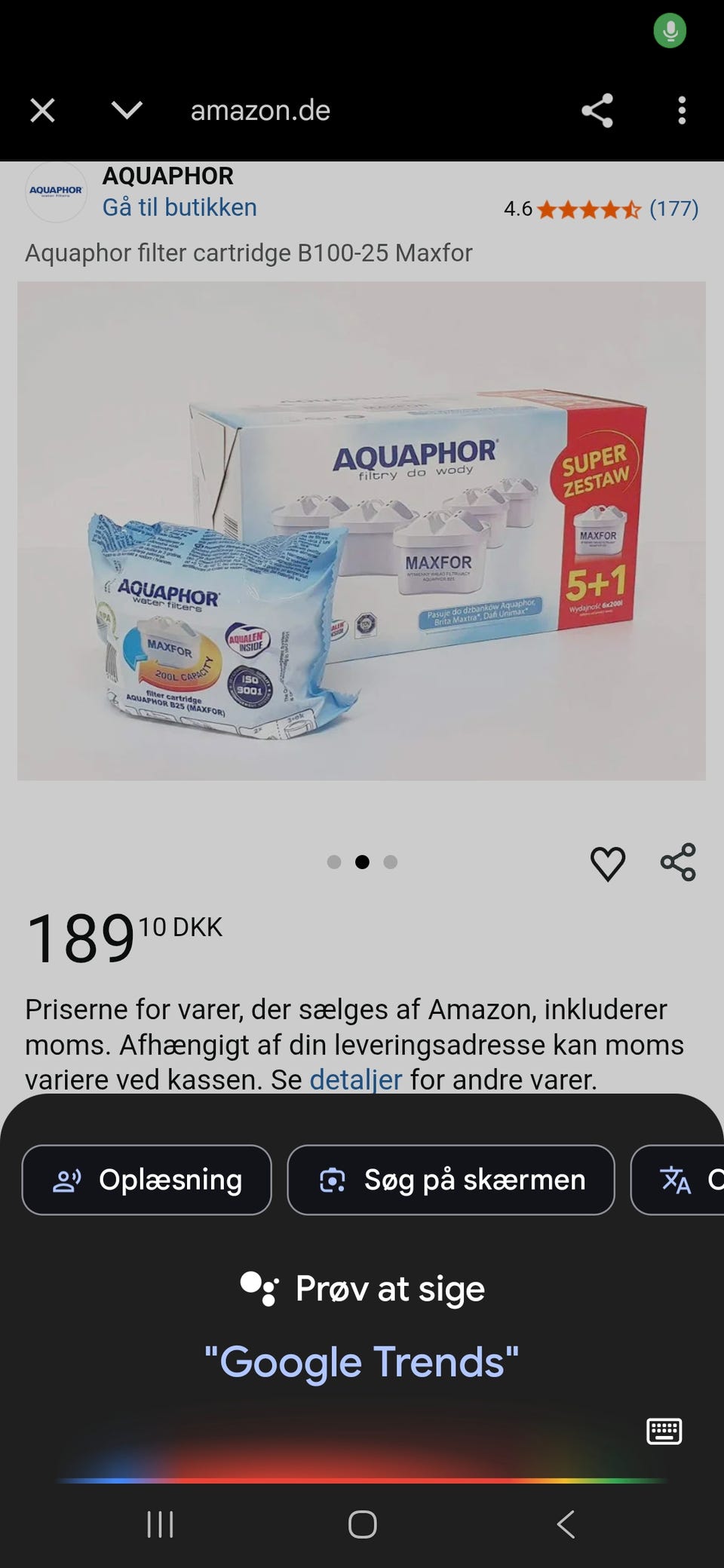The width and height of the screenshot is (724, 1568).
Task: Share the product via the share icon
Action: tap(678, 863)
